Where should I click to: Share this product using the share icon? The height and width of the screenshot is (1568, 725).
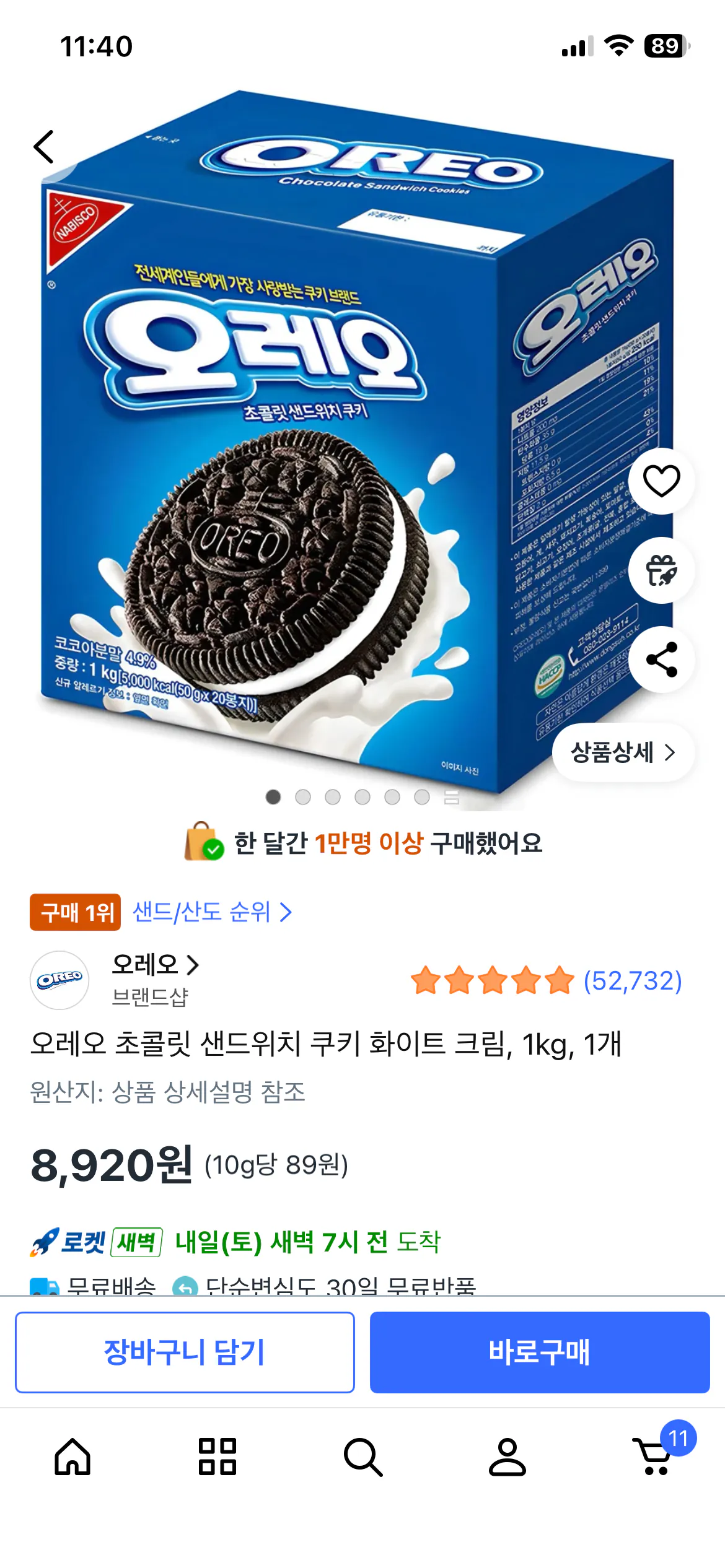click(x=661, y=661)
